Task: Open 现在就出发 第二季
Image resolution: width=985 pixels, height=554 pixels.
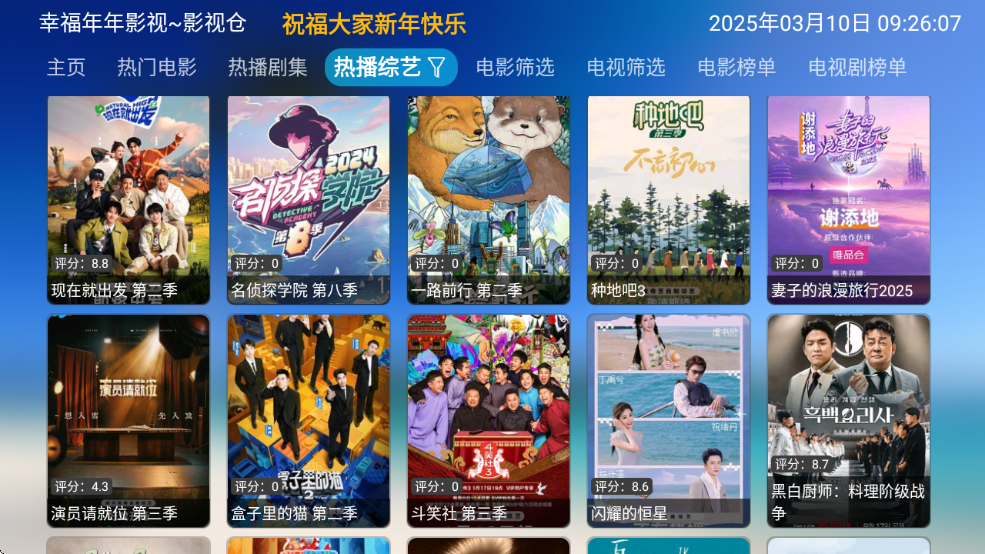Action: (x=128, y=200)
